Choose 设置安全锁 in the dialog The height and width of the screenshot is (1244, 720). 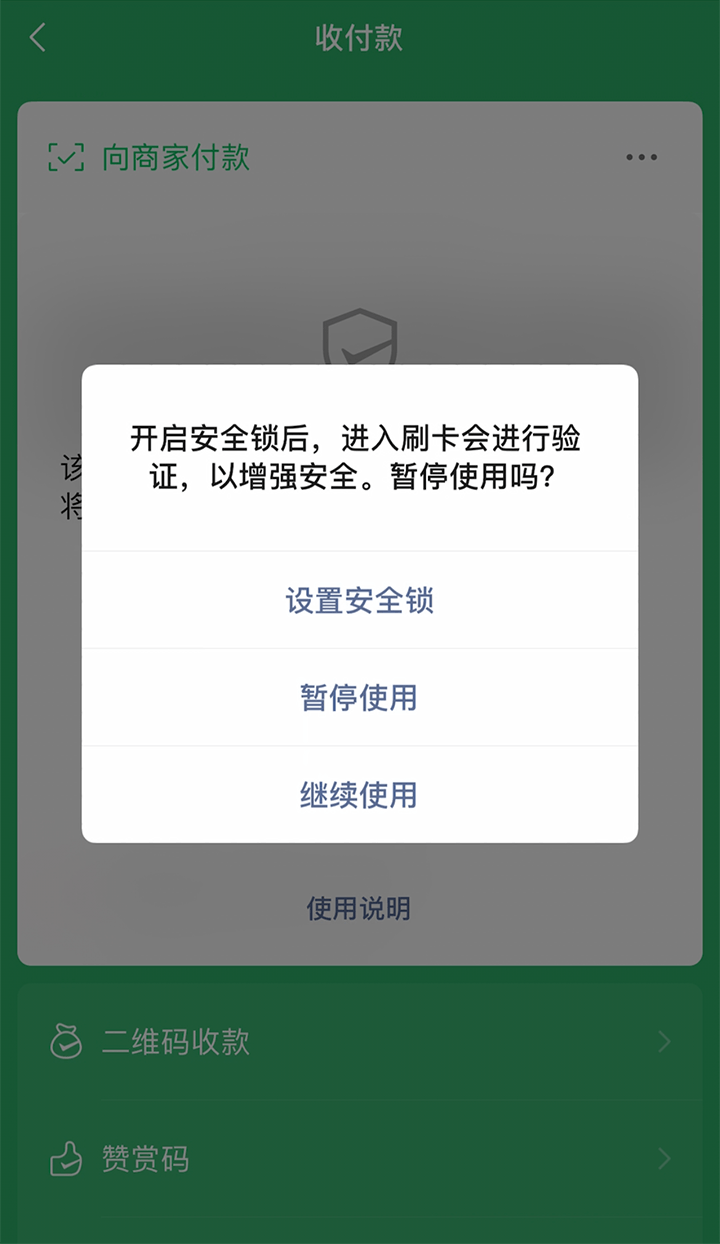tap(360, 600)
